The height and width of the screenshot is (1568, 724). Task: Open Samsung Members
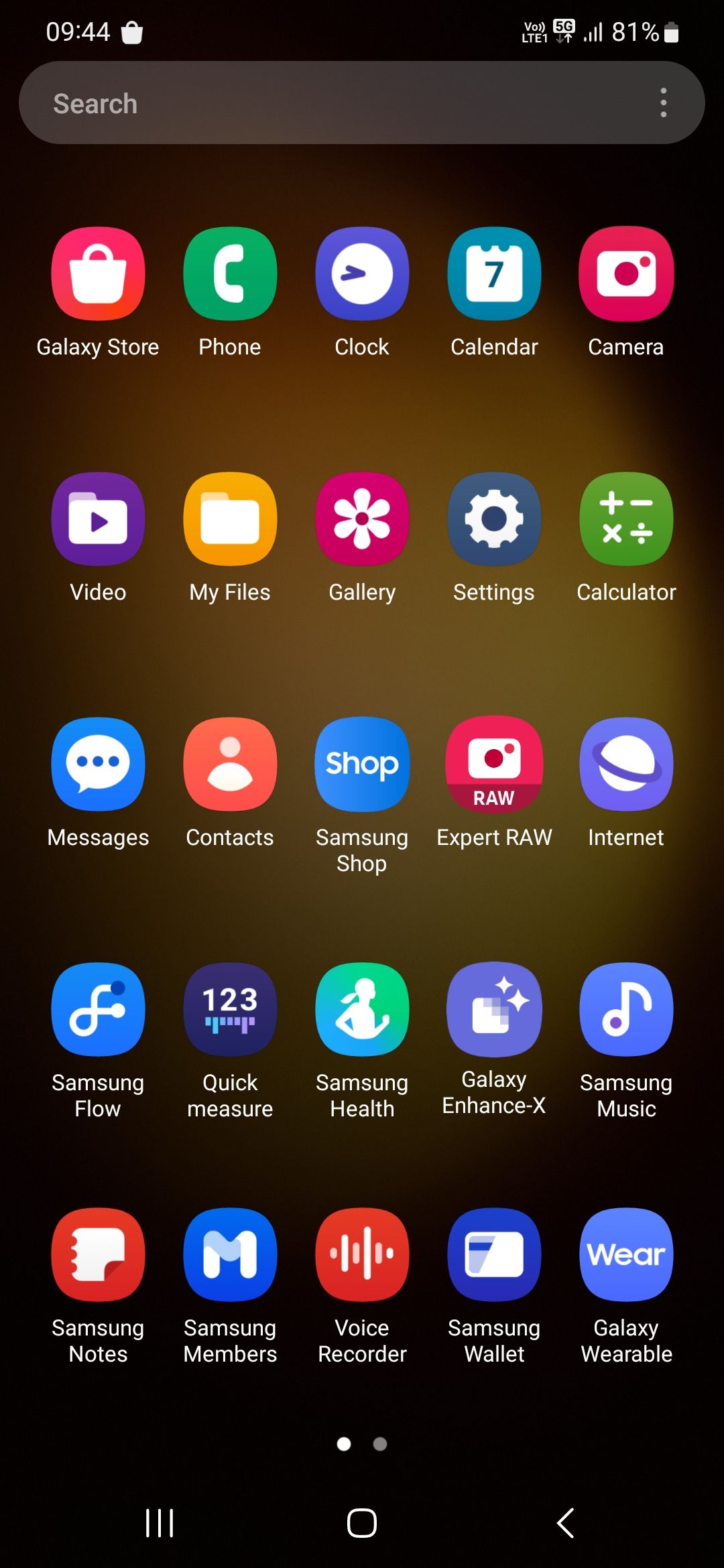point(230,1255)
